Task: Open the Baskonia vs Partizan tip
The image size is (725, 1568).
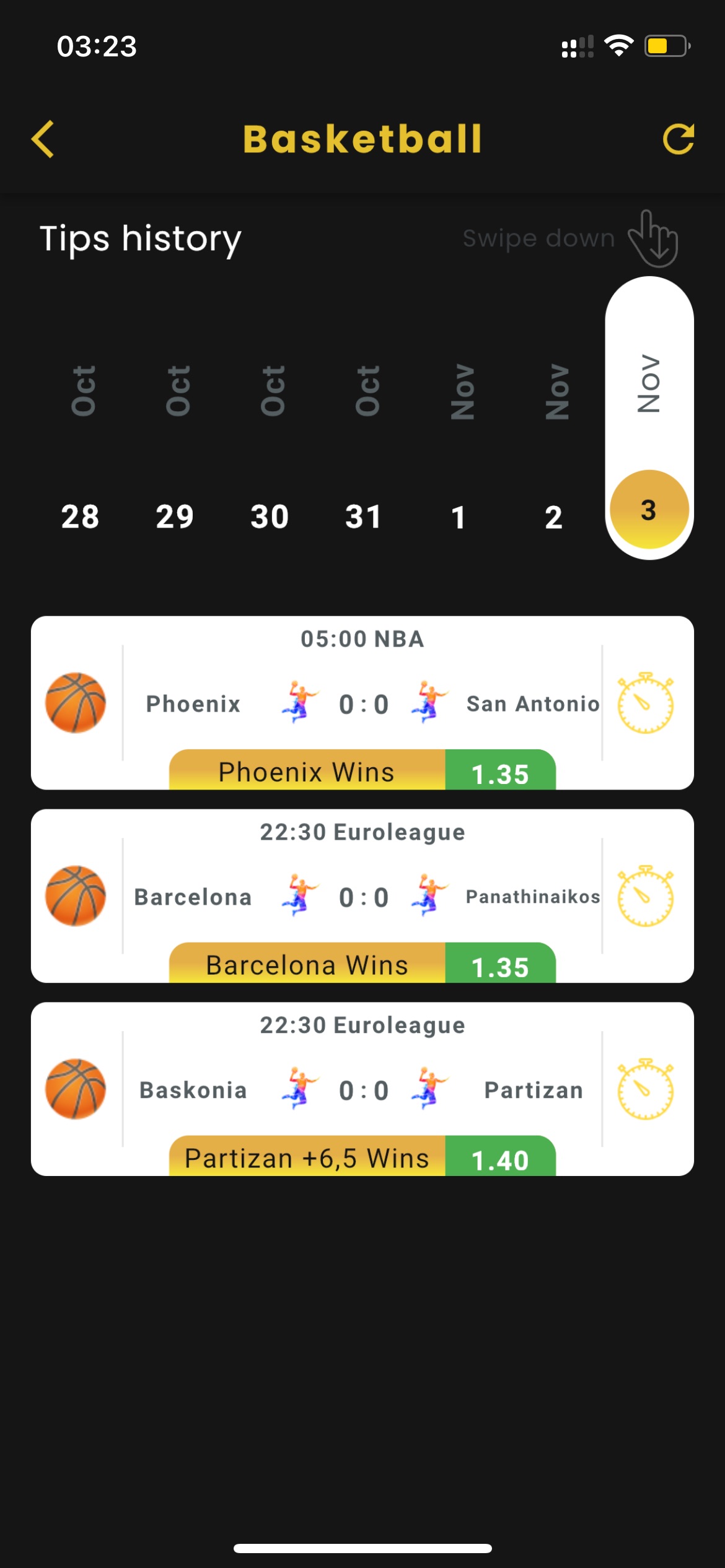Action: click(362, 1089)
